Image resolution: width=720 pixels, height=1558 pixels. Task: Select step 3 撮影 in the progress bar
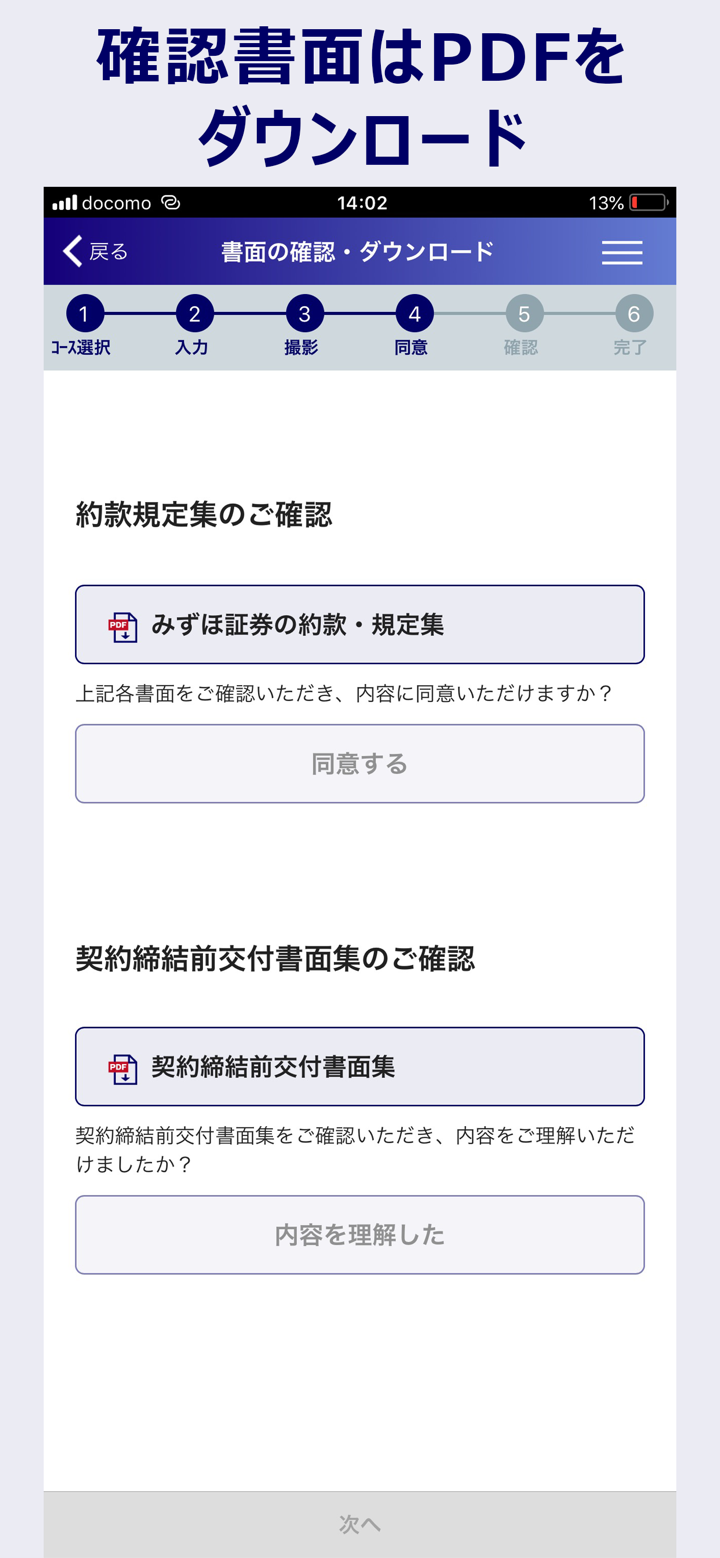pyautogui.click(x=304, y=314)
